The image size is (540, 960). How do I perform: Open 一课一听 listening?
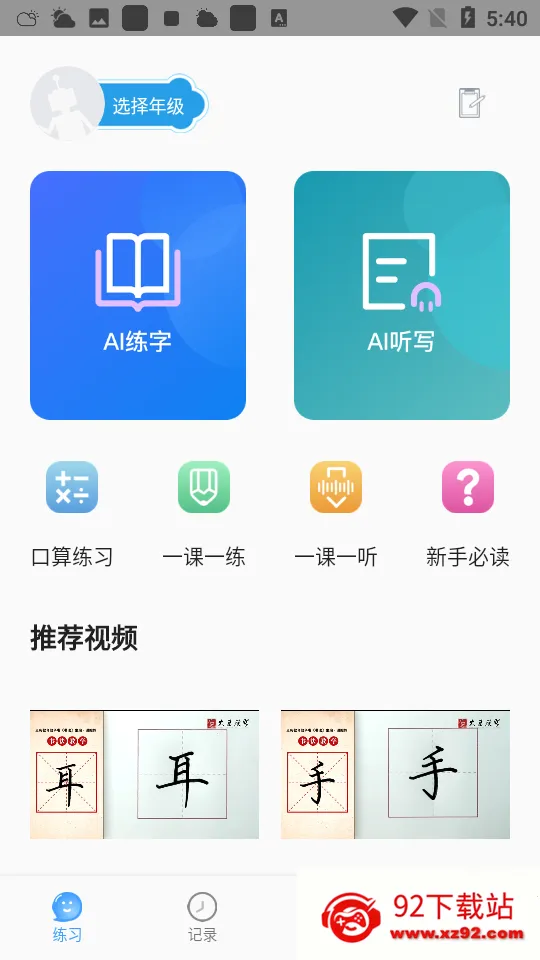tap(336, 514)
